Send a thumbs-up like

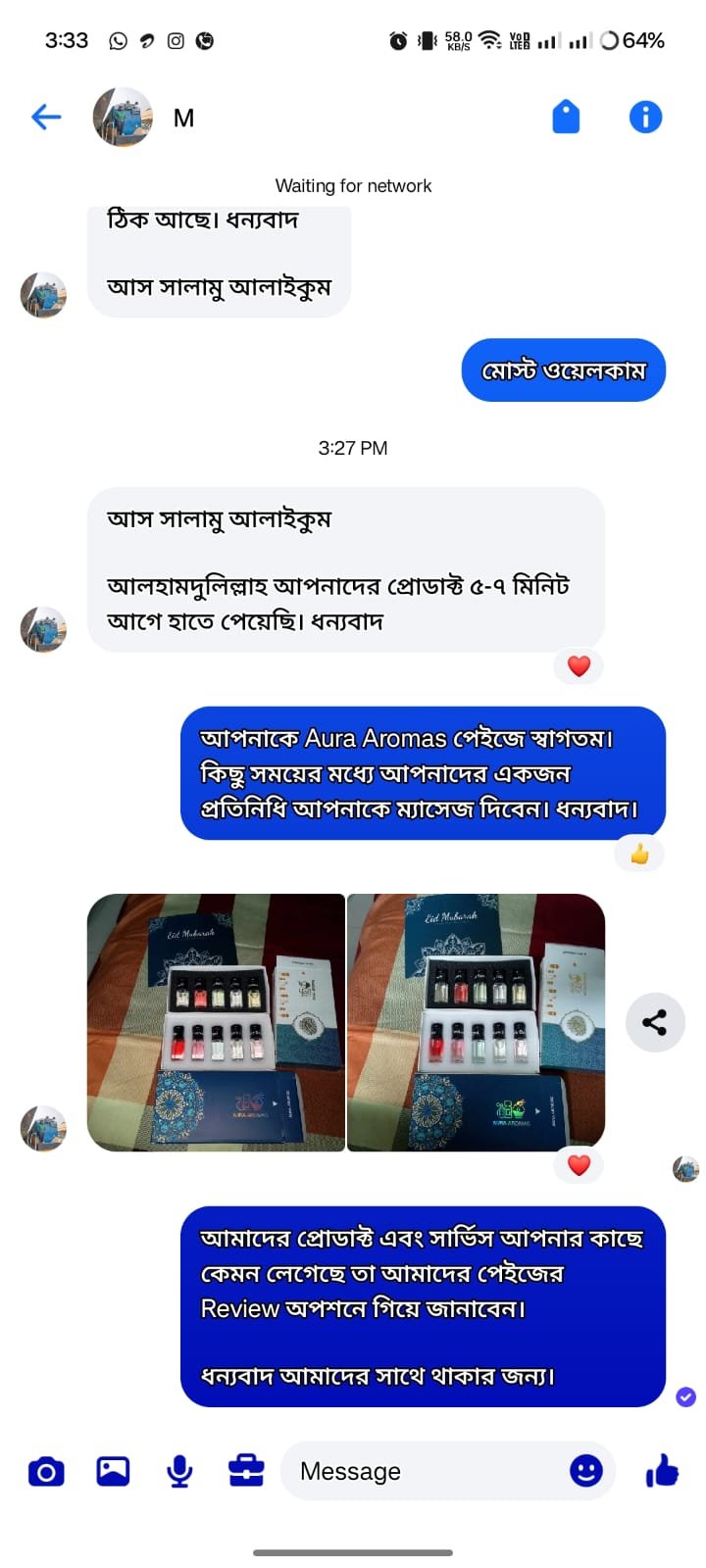pos(663,1470)
